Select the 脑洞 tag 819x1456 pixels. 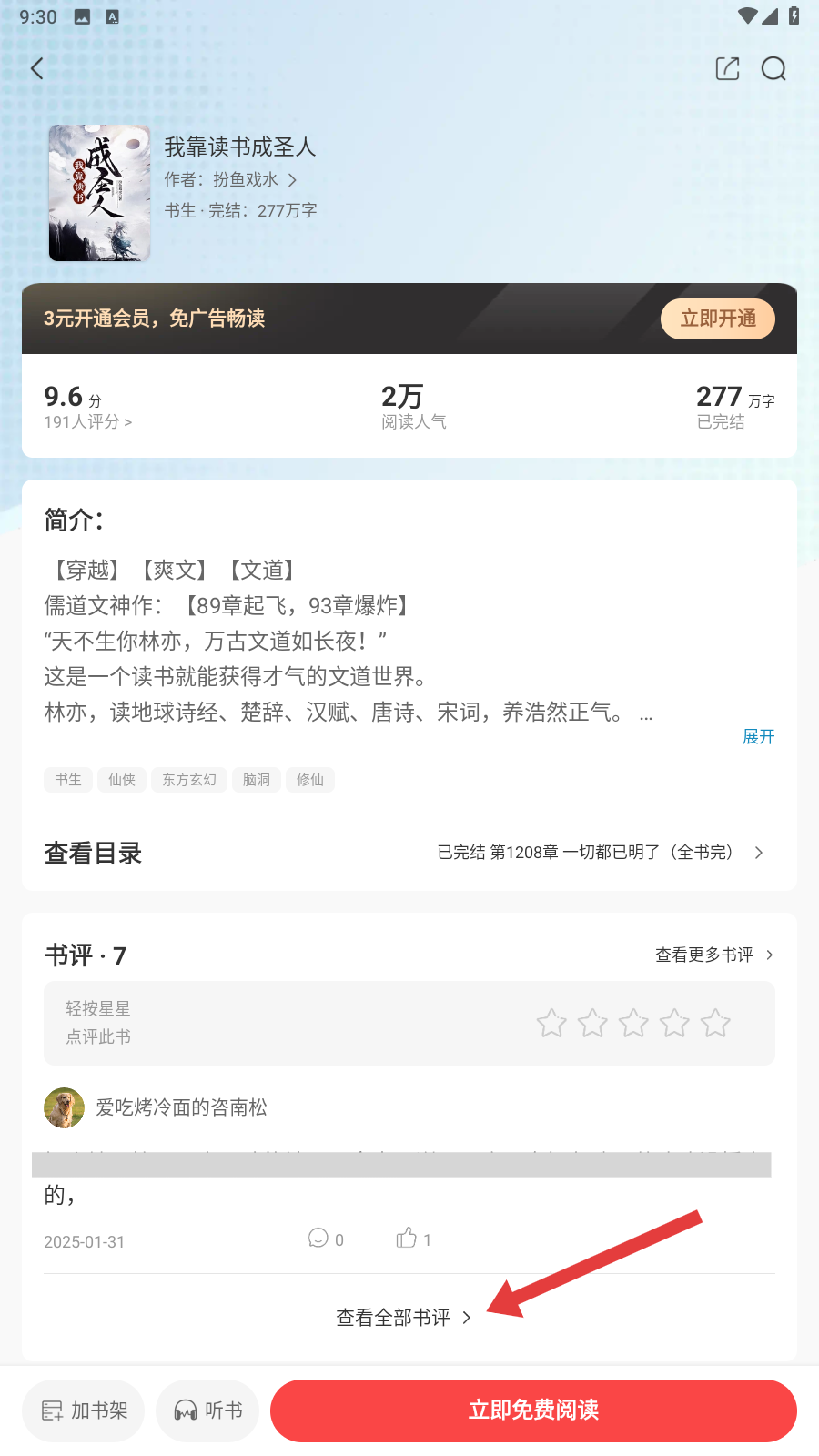pyautogui.click(x=257, y=780)
